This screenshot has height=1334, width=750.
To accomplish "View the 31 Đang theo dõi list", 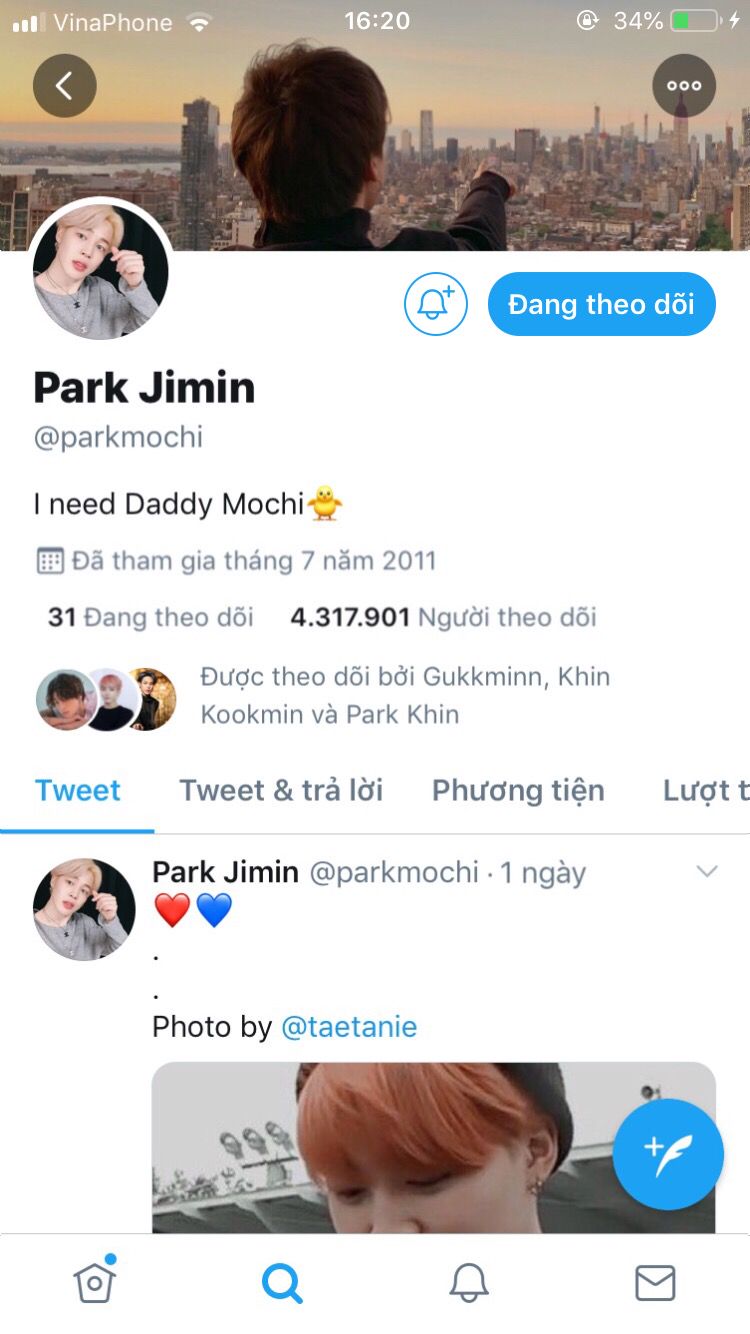I will coord(150,617).
